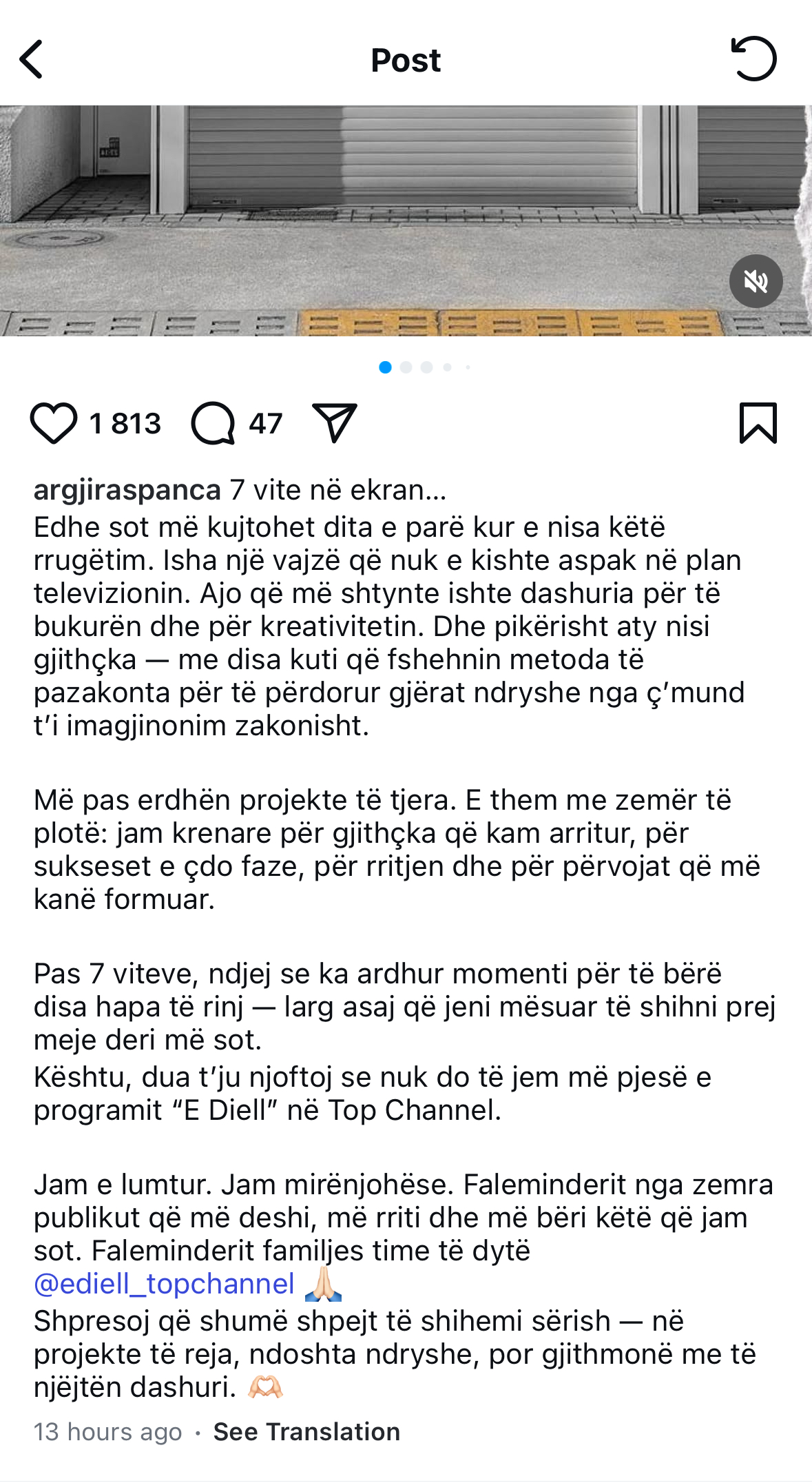The width and height of the screenshot is (812, 1483).
Task: Go back from the Post screen
Action: tap(32, 59)
